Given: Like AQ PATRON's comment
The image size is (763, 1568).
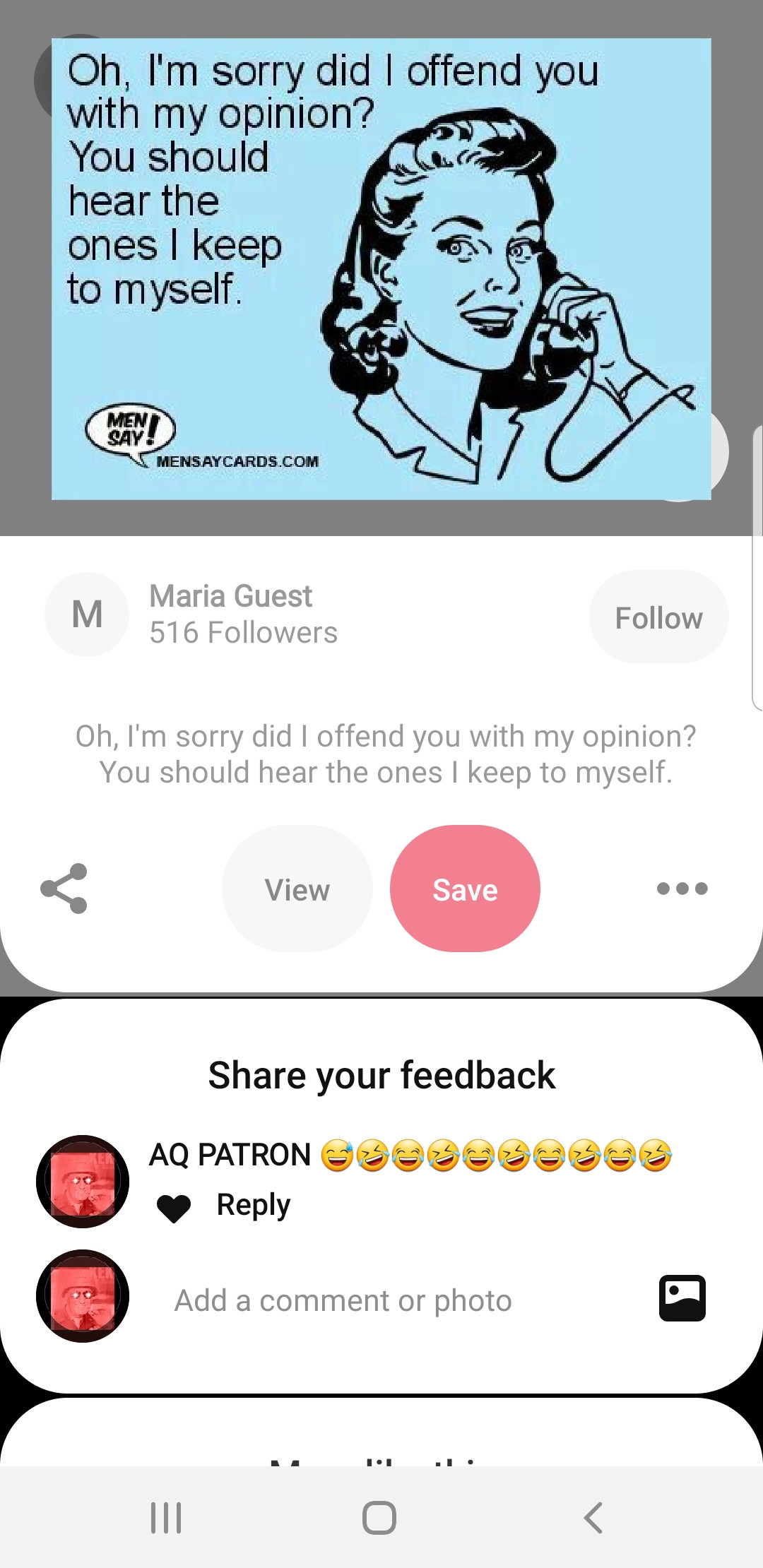Looking at the screenshot, I should 174,1208.
